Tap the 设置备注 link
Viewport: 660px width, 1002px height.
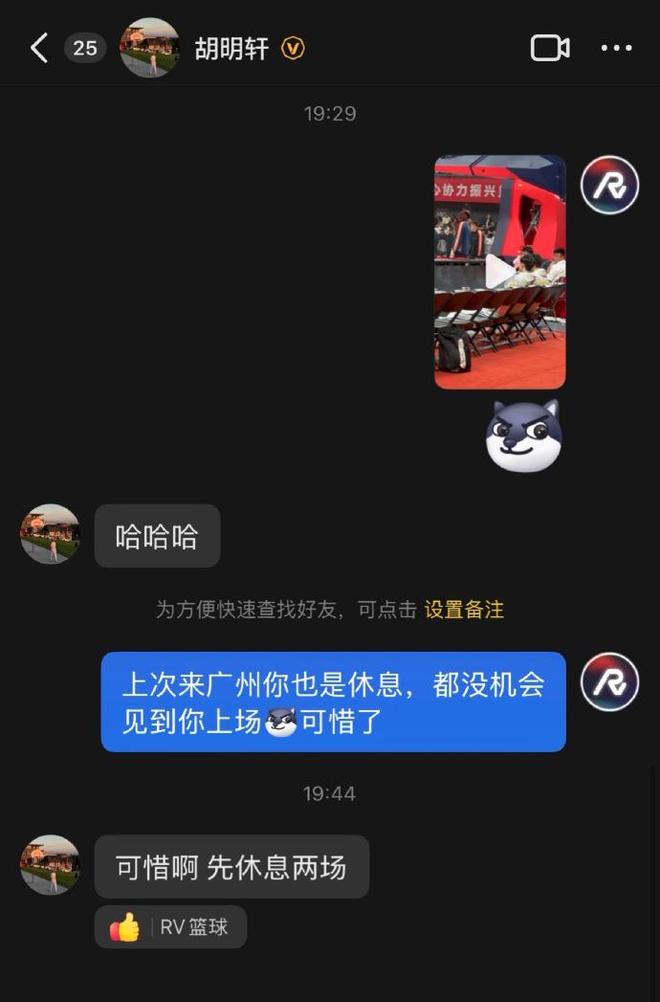464,609
